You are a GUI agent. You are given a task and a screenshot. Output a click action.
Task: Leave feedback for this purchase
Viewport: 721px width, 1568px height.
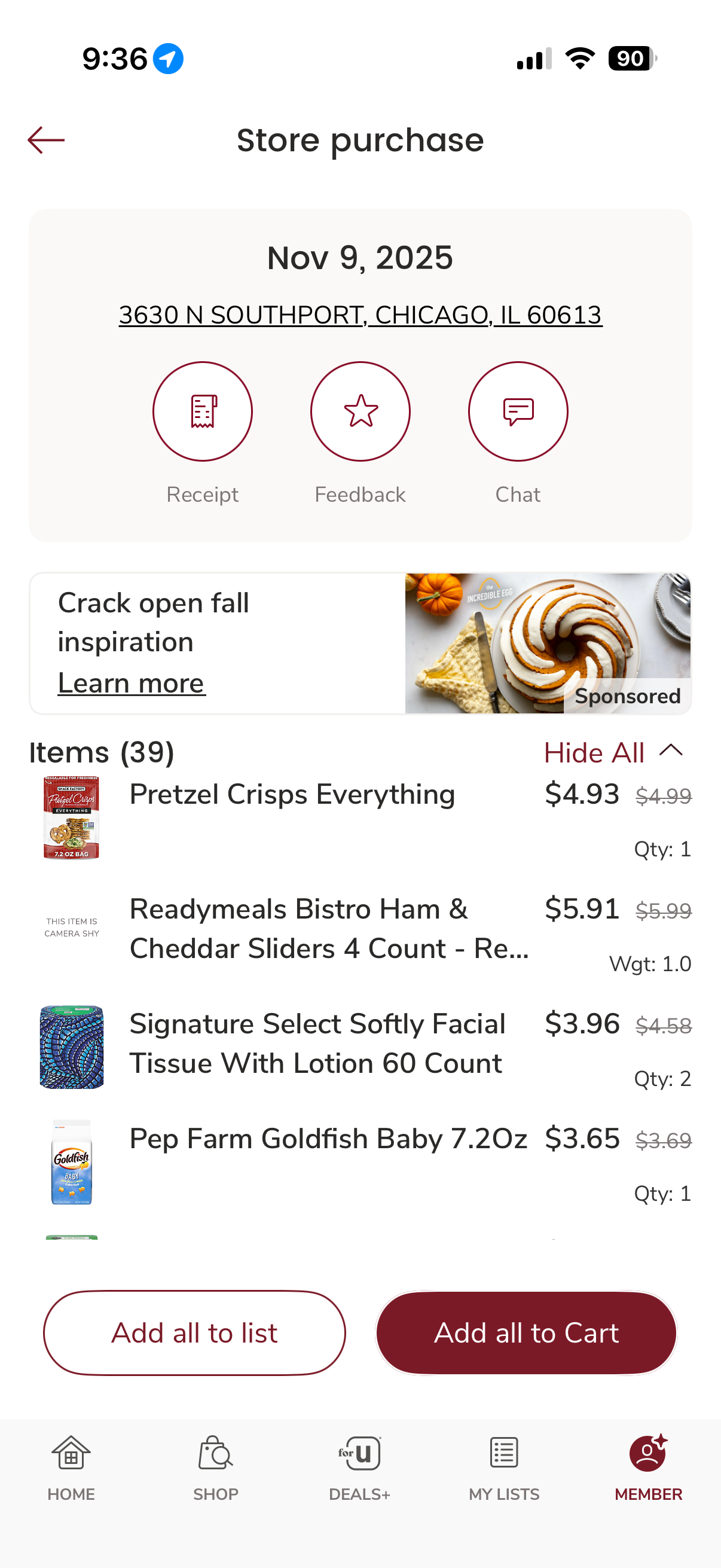tap(360, 411)
